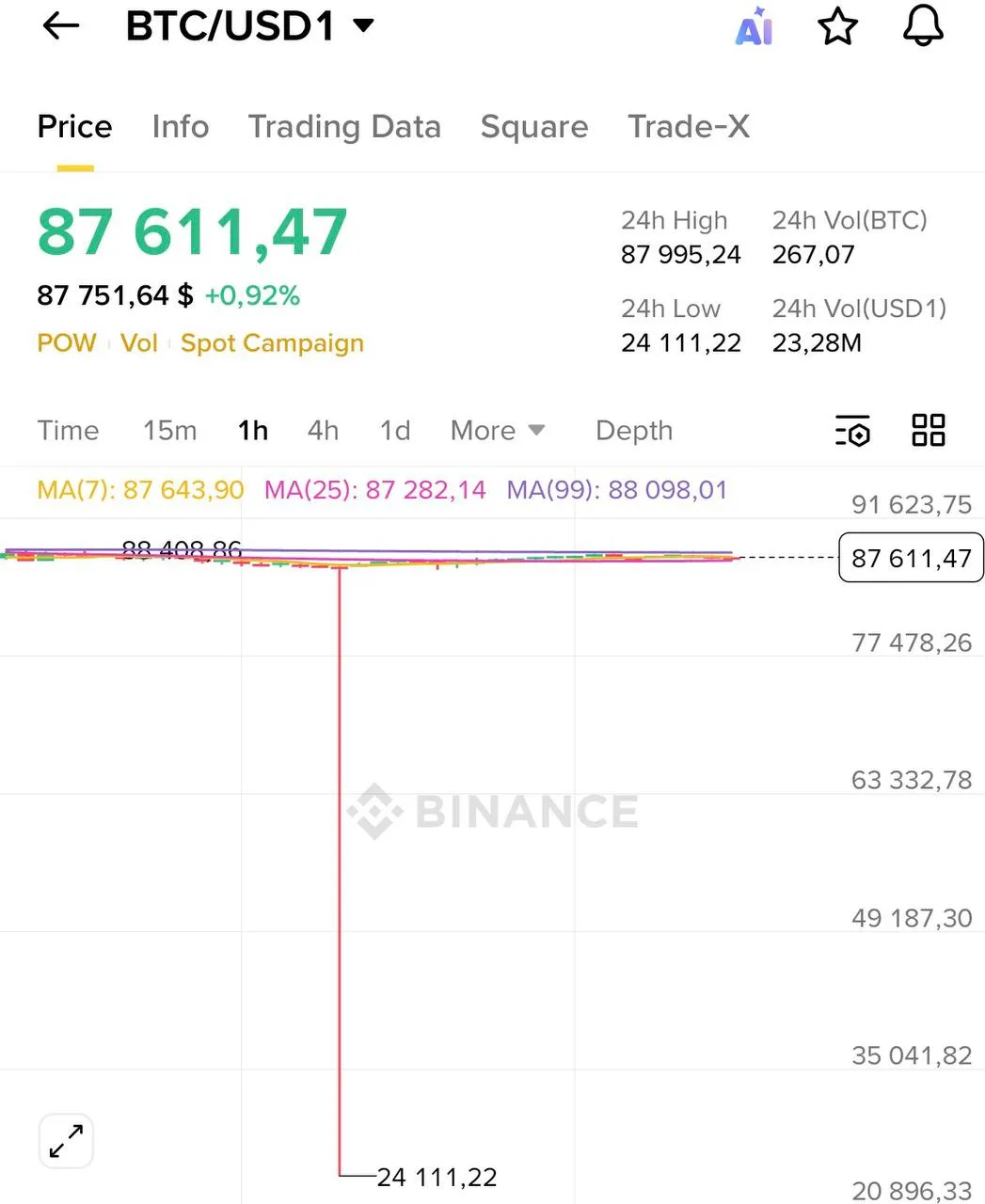985x1204 pixels.
Task: Open the Spot Campaign link
Action: coord(272,343)
